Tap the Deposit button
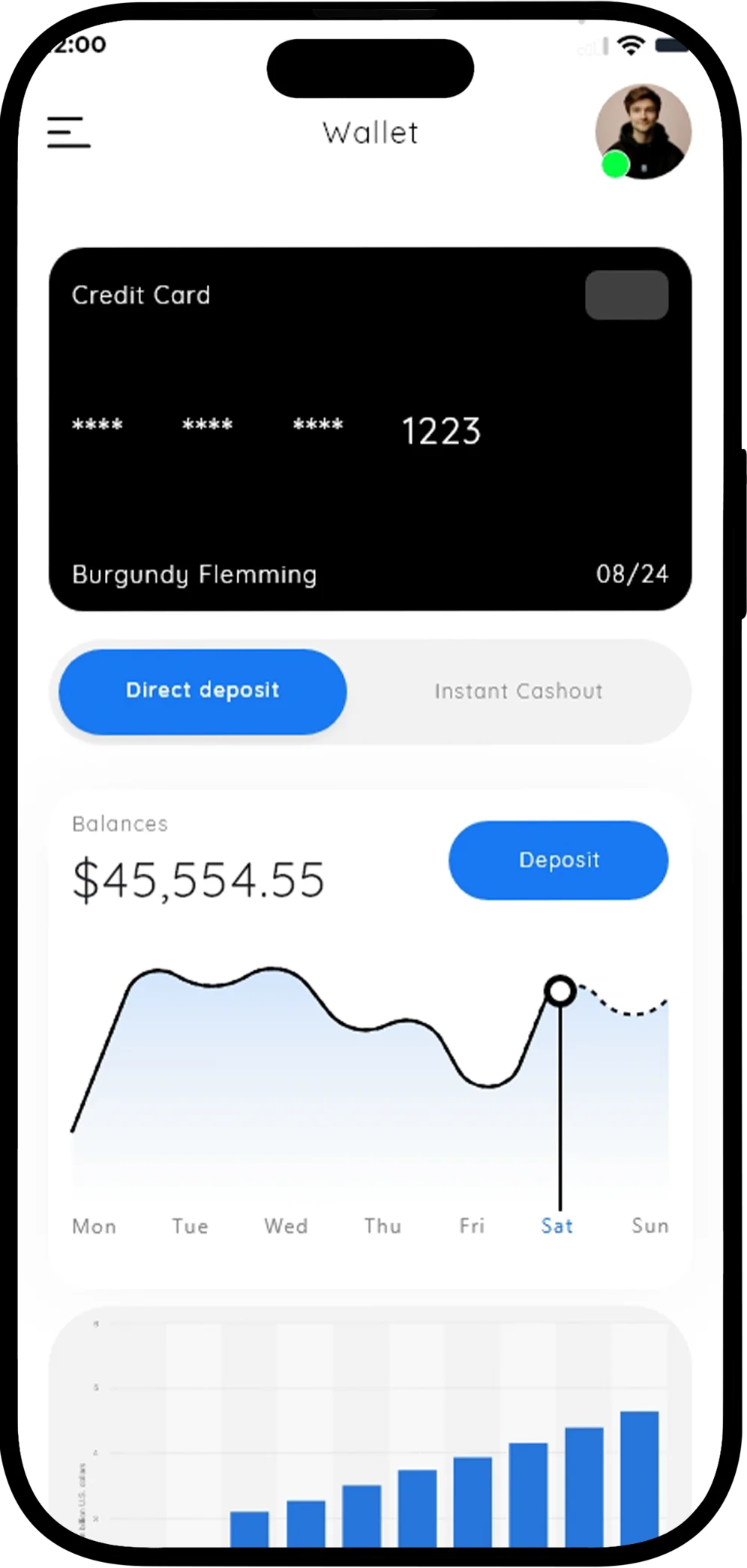The width and height of the screenshot is (747, 1568). pyautogui.click(x=558, y=860)
